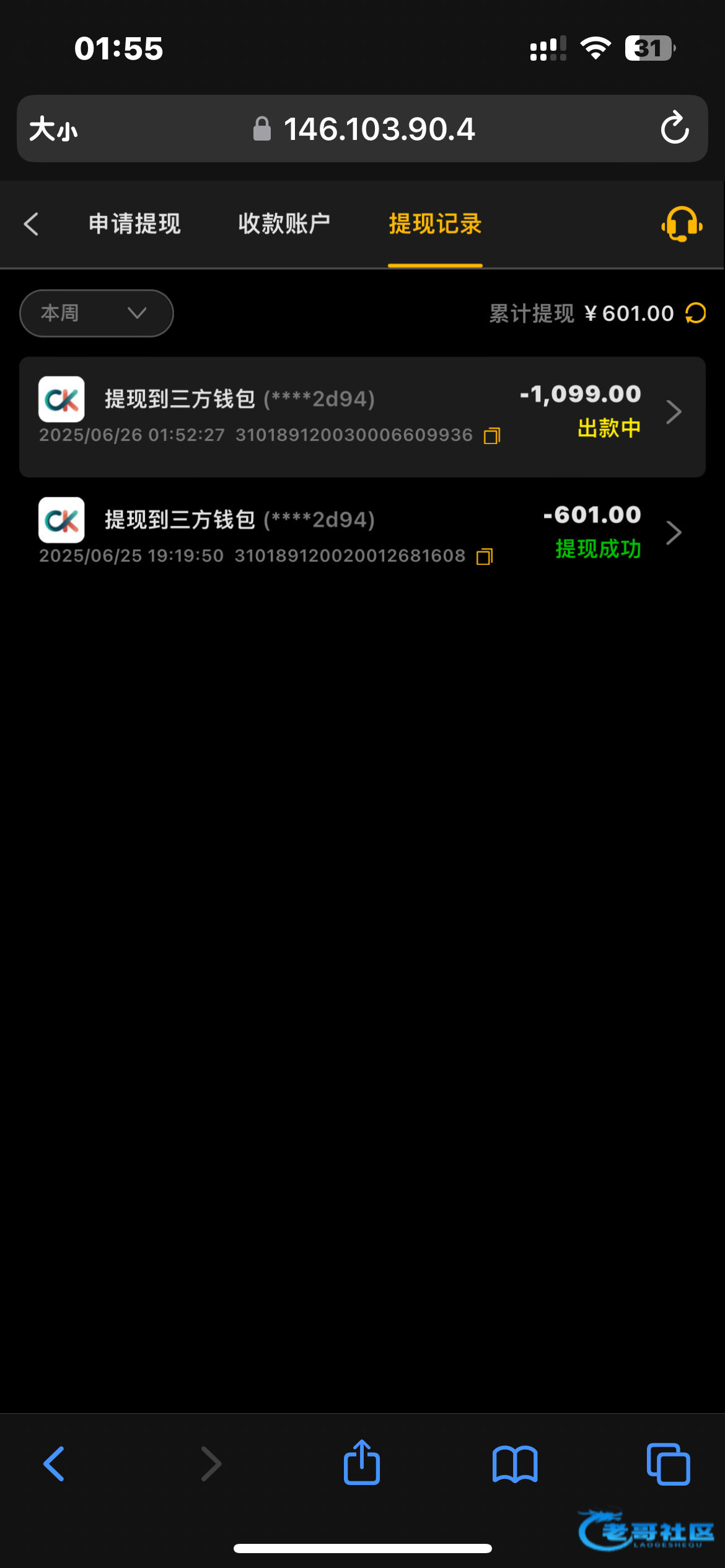Go back using the header arrow
725x1568 pixels.
[31, 224]
